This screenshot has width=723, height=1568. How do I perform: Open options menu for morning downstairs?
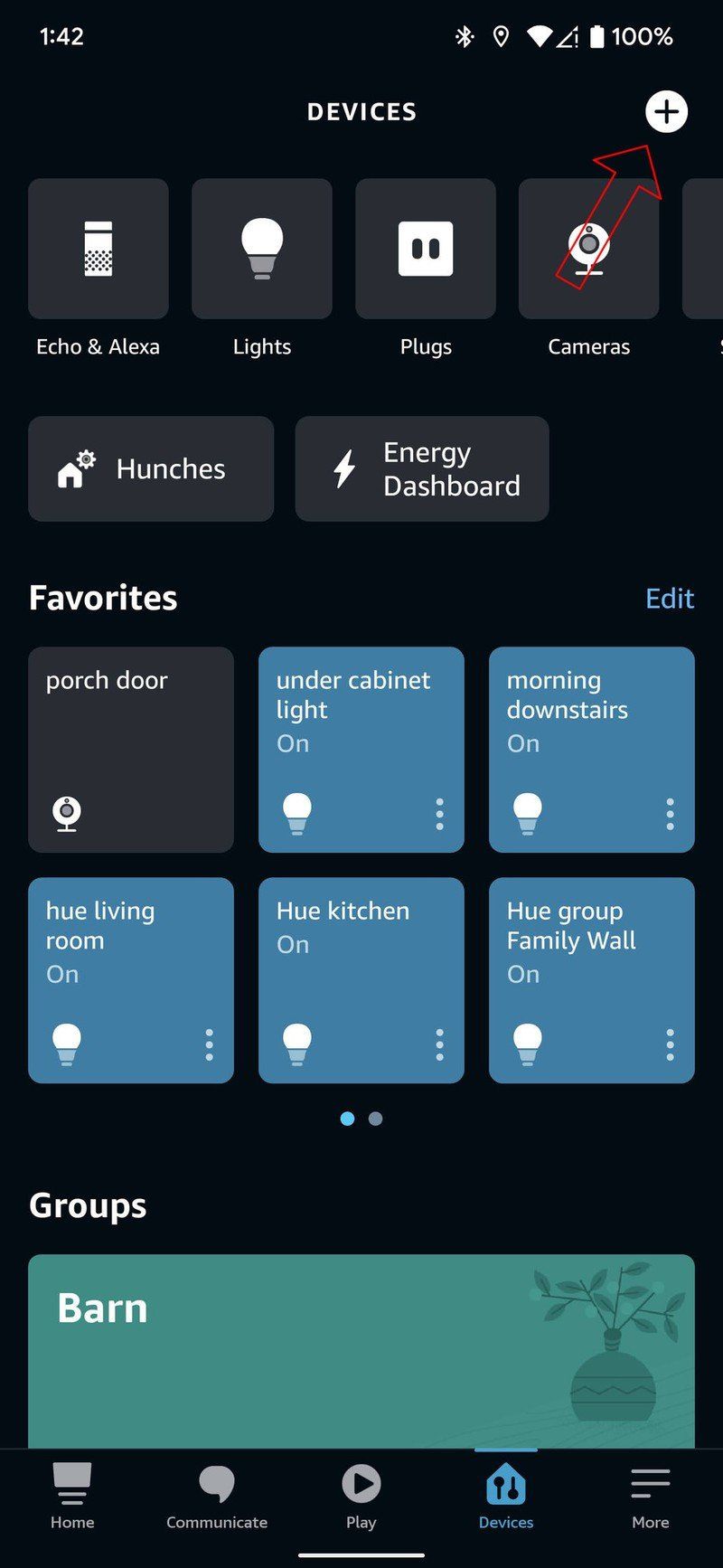[x=669, y=813]
